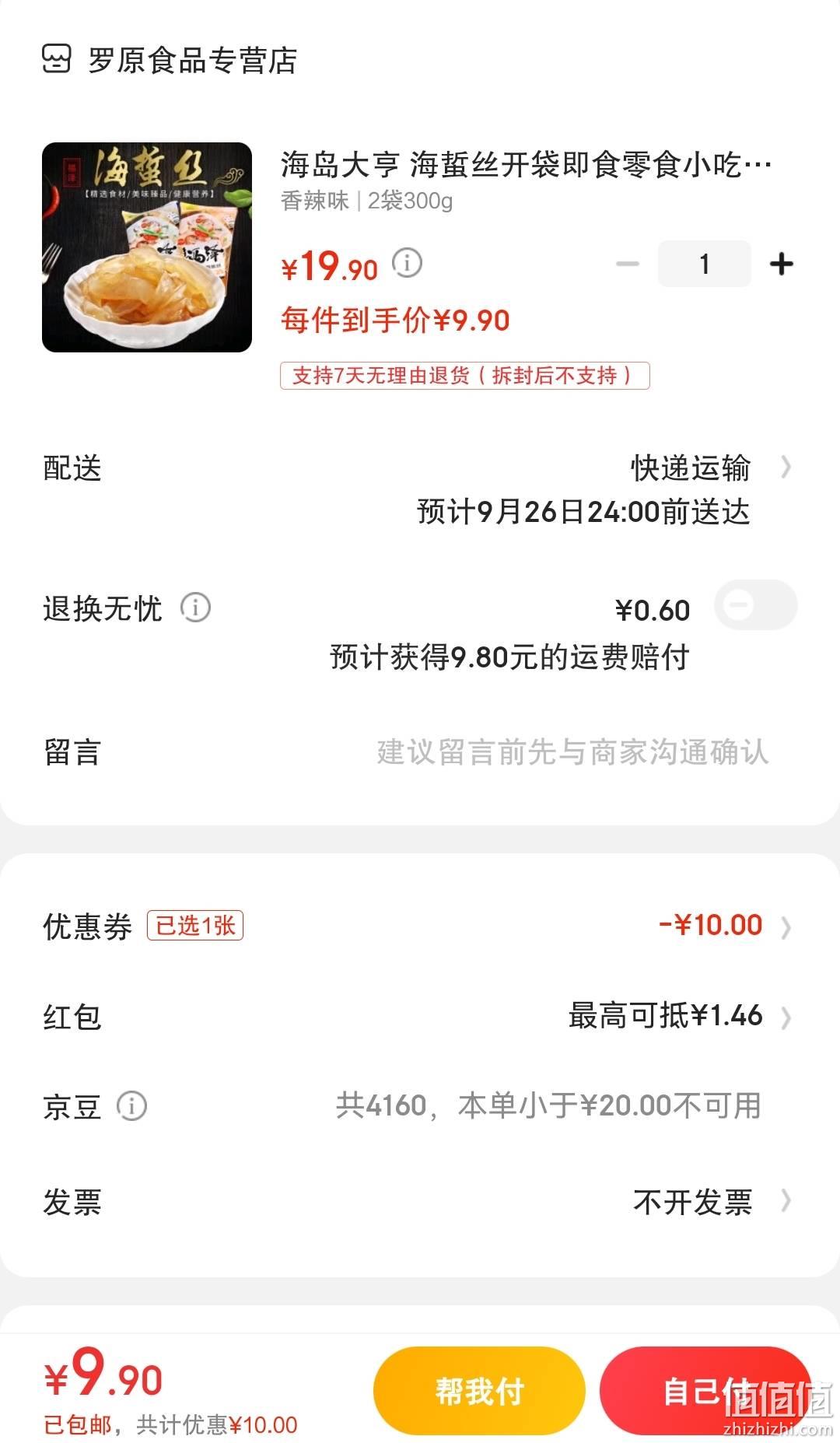Tap the info icon next to ¥19.90
Viewport: 840px width, 1443px height.
(407, 263)
